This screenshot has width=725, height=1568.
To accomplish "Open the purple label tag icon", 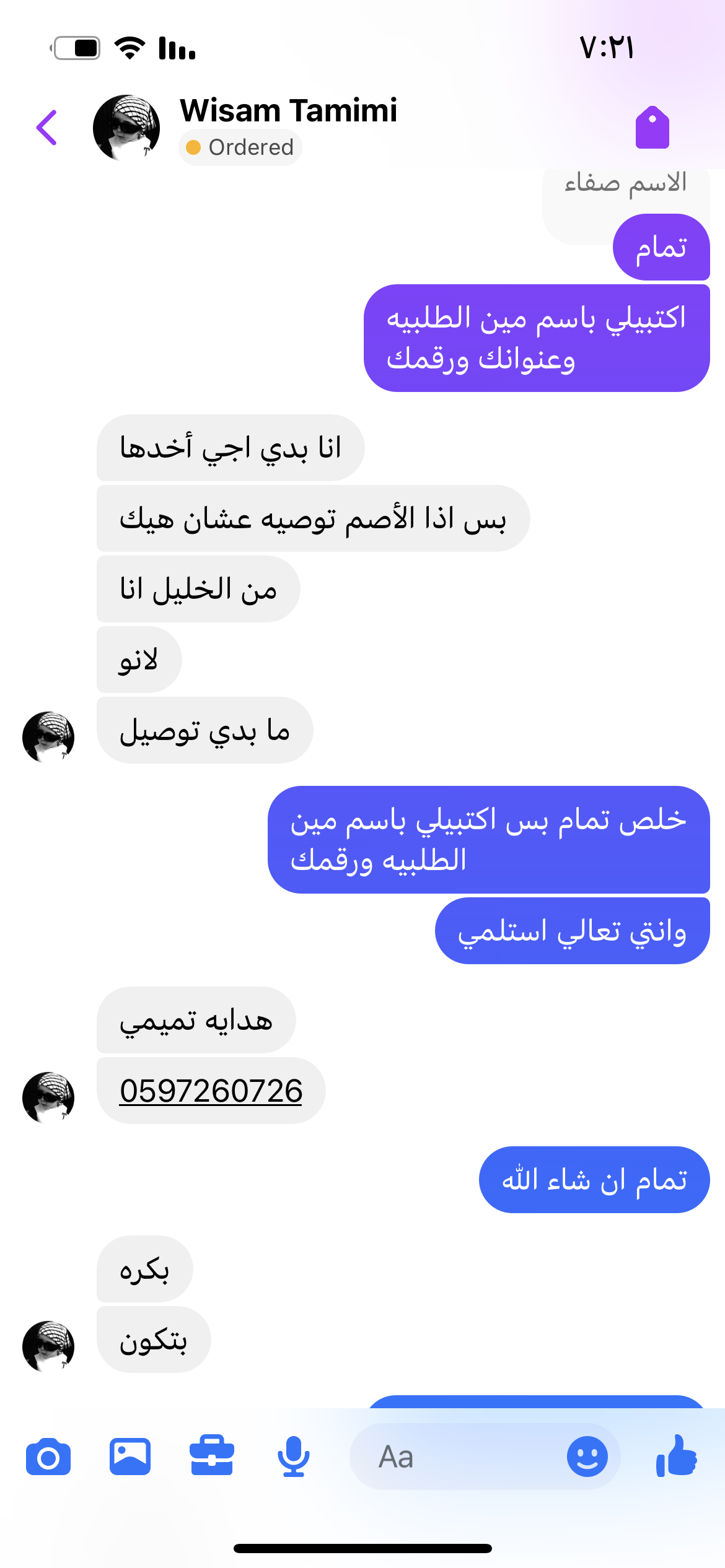I will pos(652,128).
